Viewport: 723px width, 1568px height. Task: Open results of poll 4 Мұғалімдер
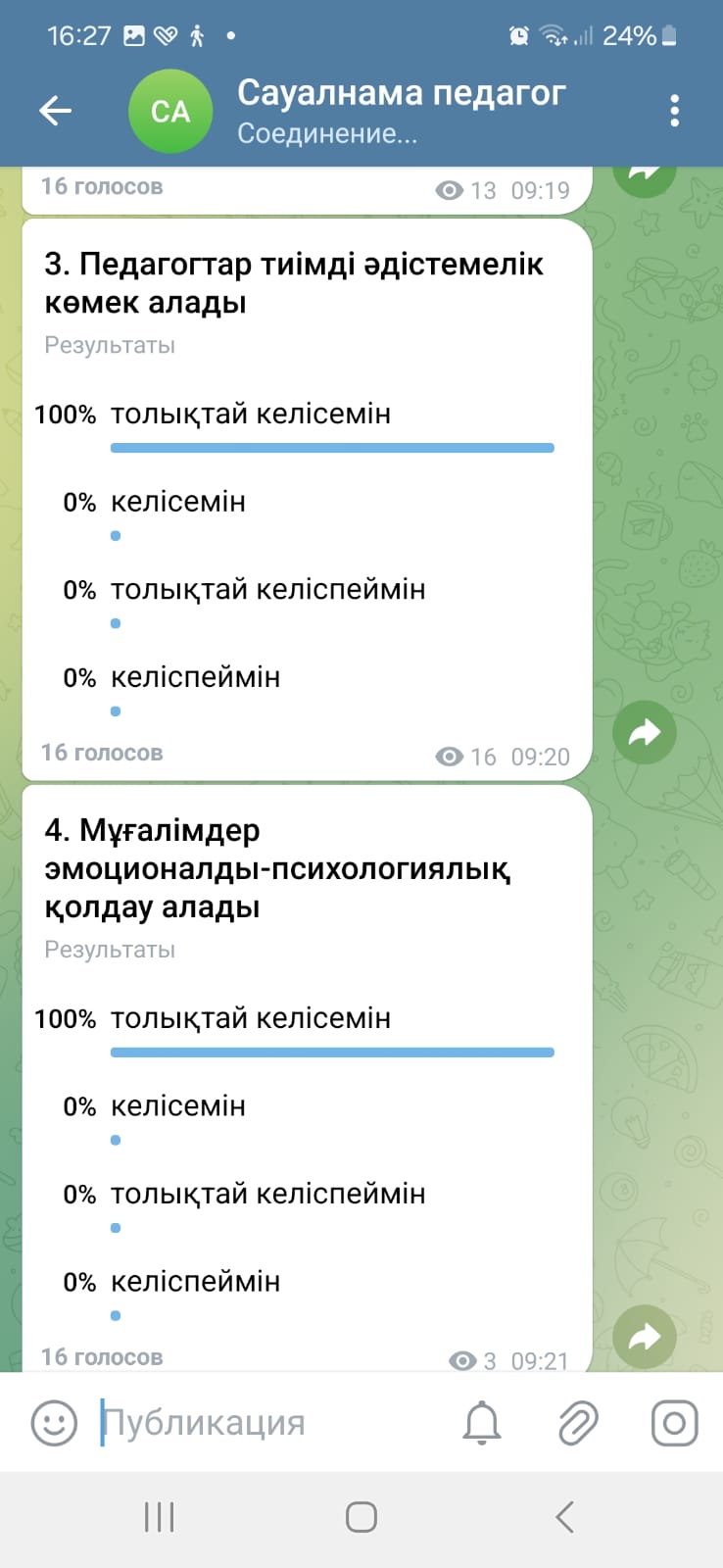point(110,950)
